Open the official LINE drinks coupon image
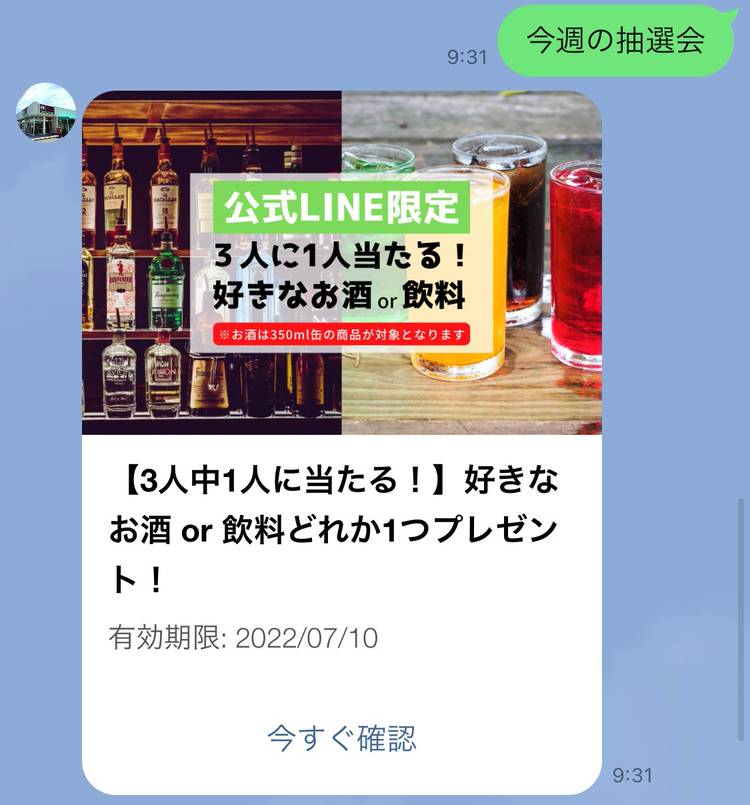 point(341,263)
